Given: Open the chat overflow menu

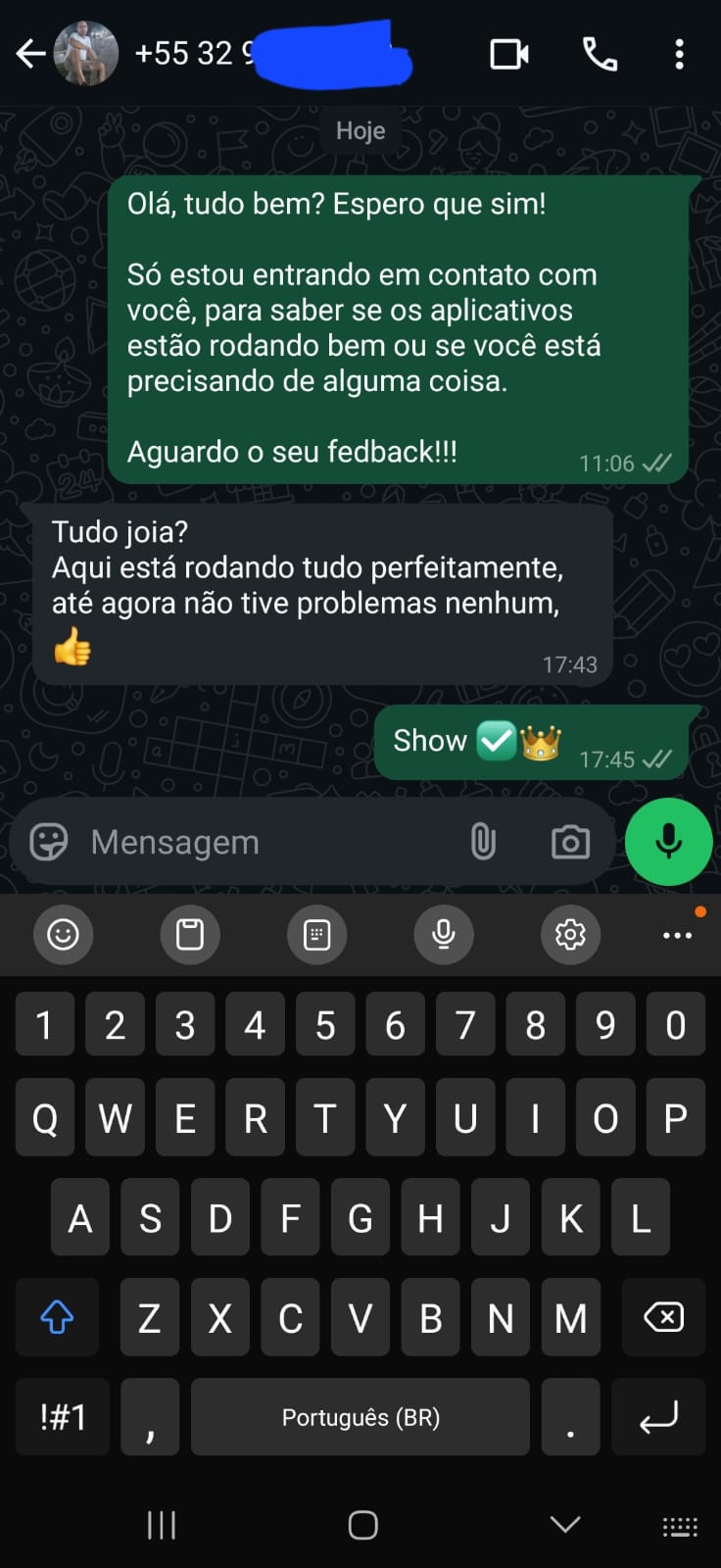Looking at the screenshot, I should (679, 54).
